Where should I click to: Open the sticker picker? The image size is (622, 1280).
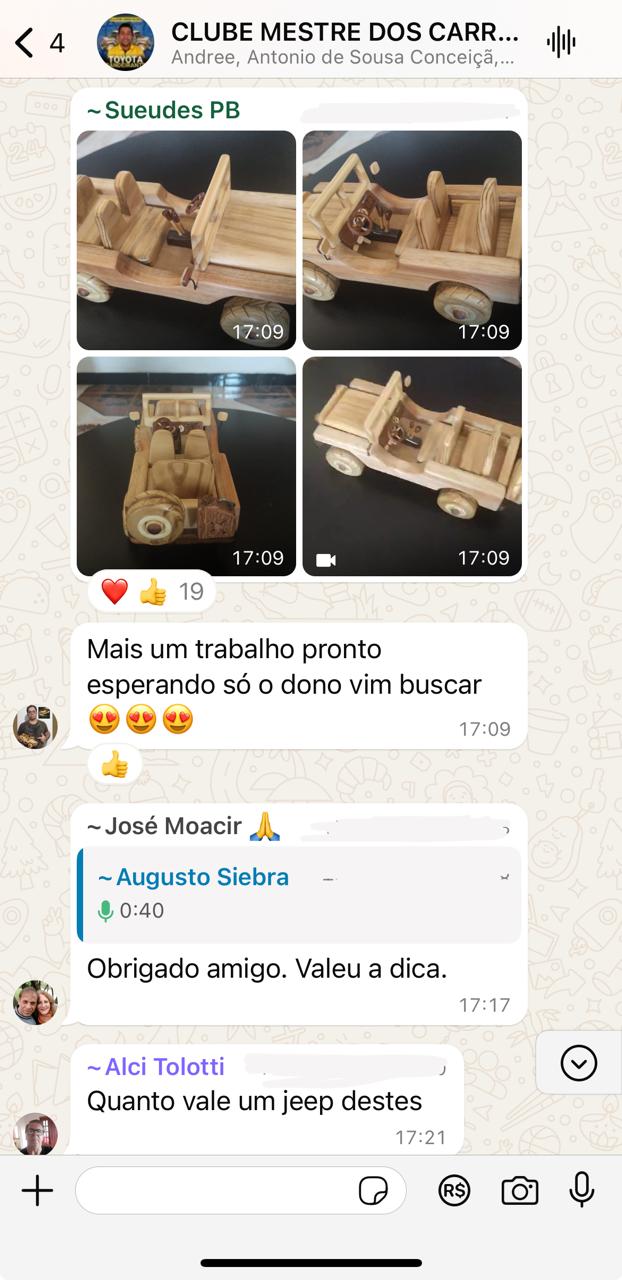coord(373,1191)
